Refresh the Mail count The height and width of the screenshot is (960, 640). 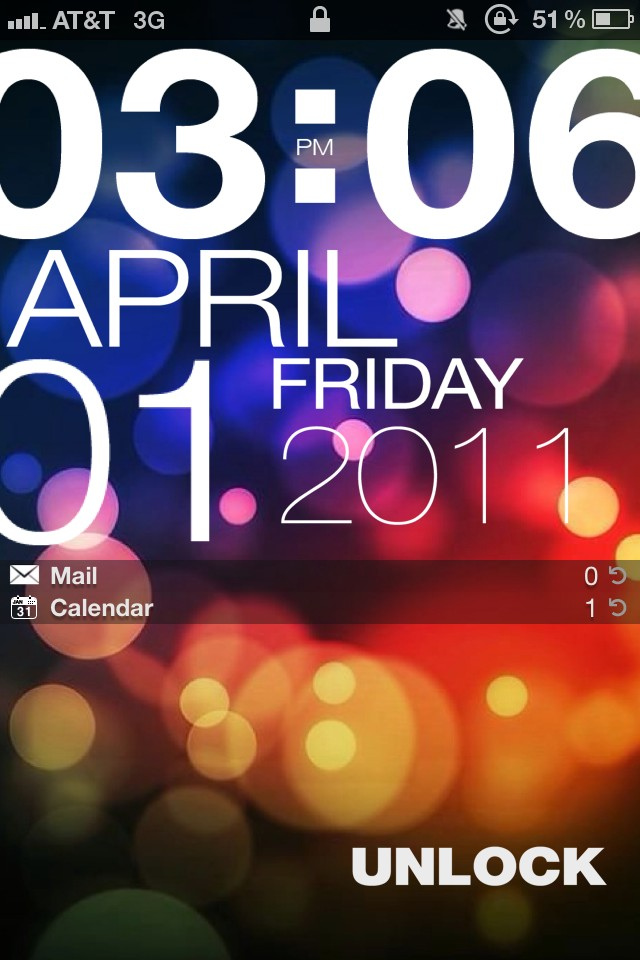[618, 576]
